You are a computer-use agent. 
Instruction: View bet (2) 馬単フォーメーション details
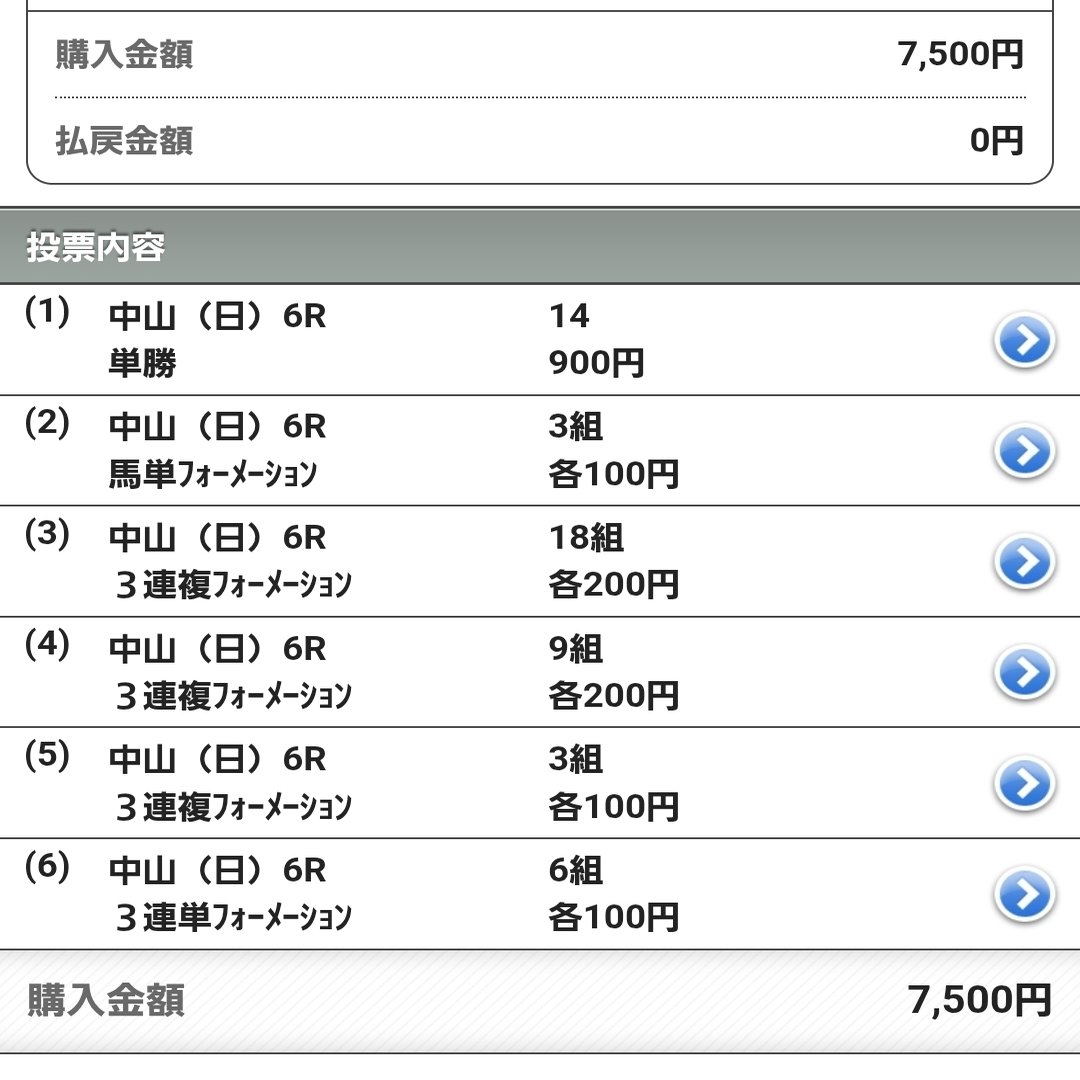click(1025, 453)
